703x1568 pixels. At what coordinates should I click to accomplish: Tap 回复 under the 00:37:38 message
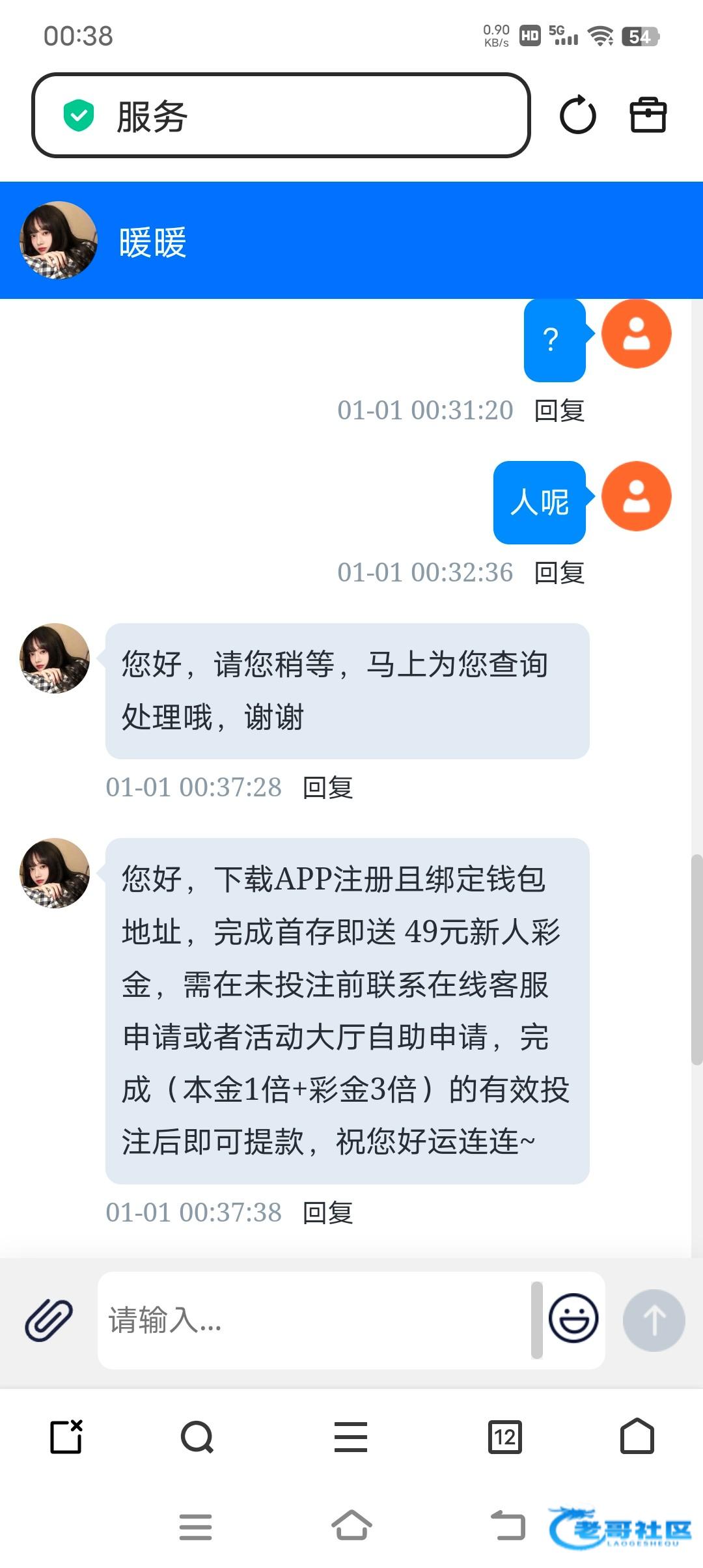(x=327, y=1212)
